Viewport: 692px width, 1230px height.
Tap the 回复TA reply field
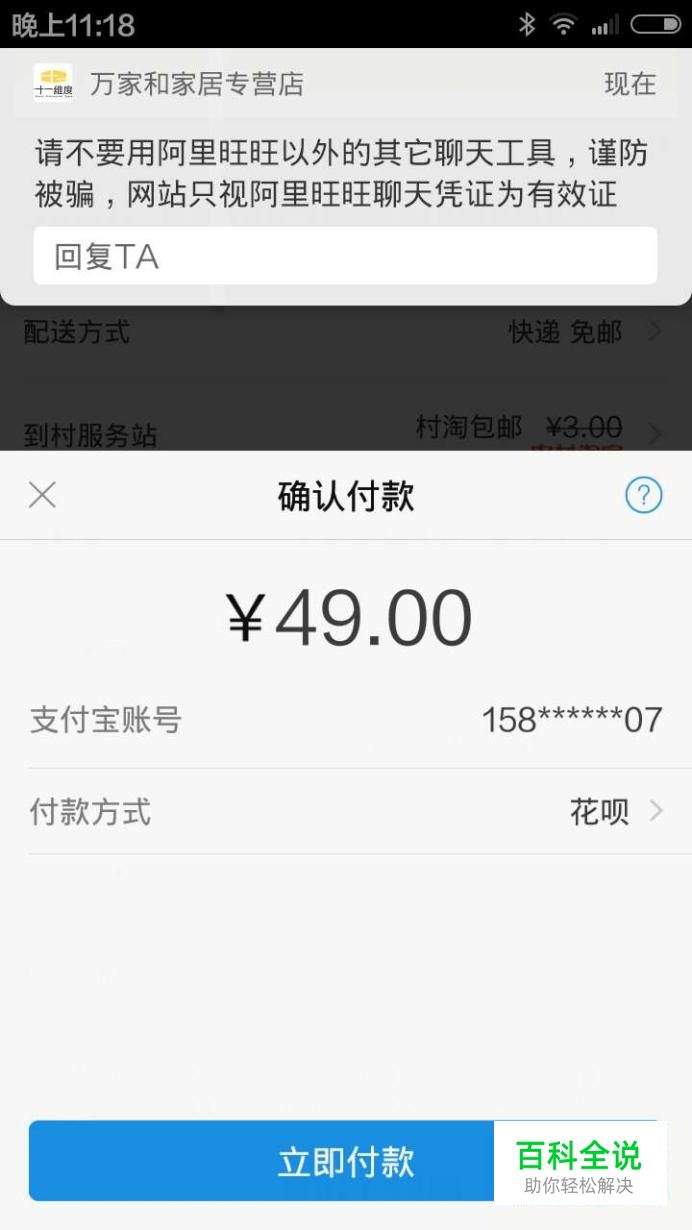coord(346,256)
